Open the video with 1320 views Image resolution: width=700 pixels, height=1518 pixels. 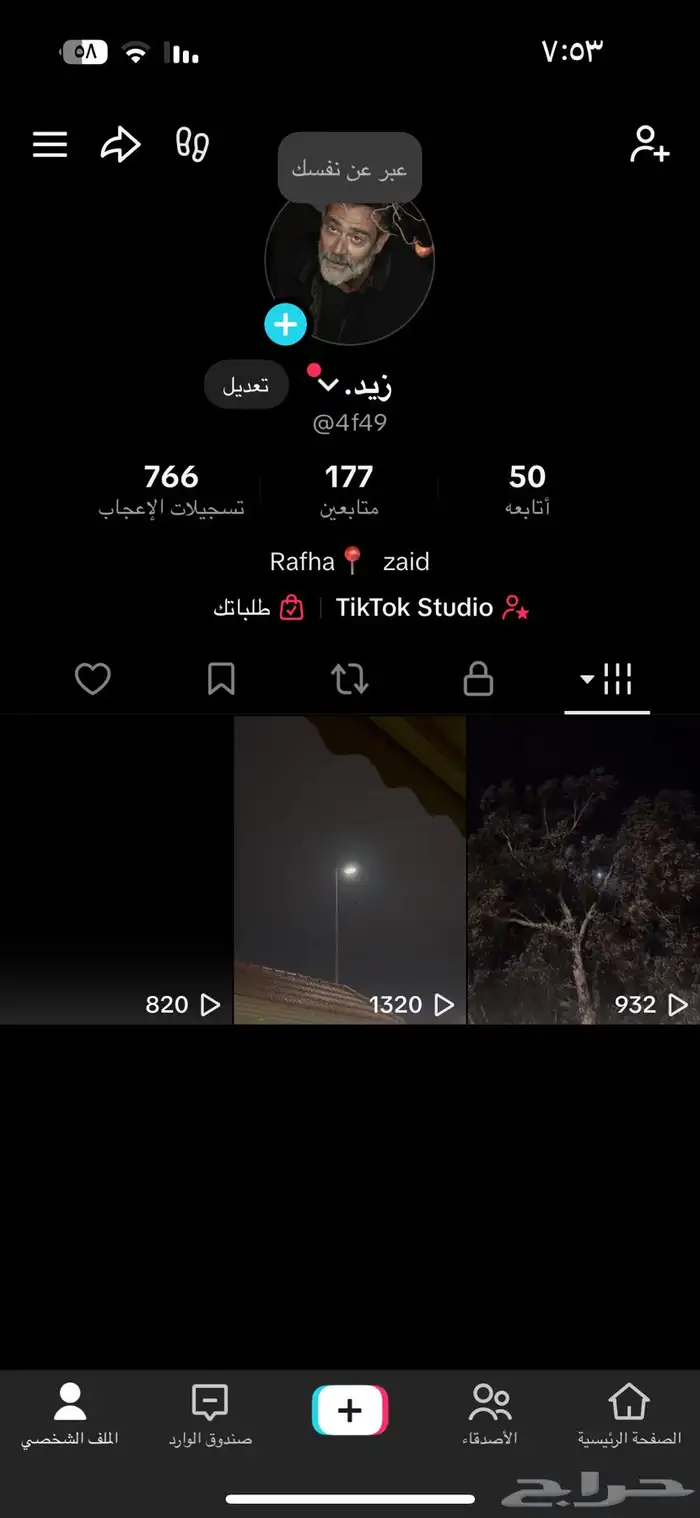click(349, 870)
